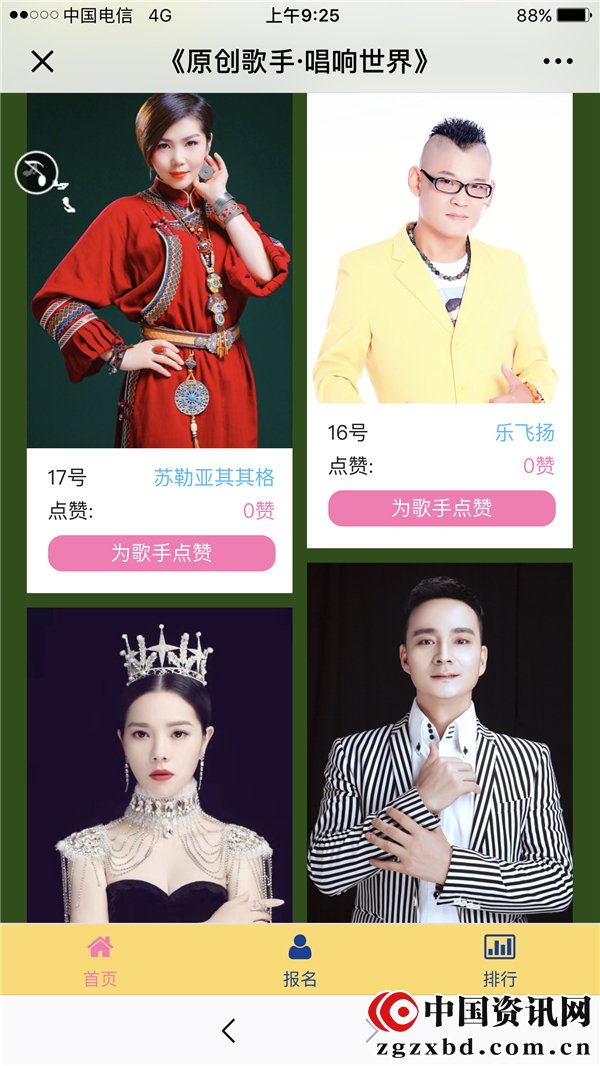Open the crowned female singer's photo

(160, 765)
